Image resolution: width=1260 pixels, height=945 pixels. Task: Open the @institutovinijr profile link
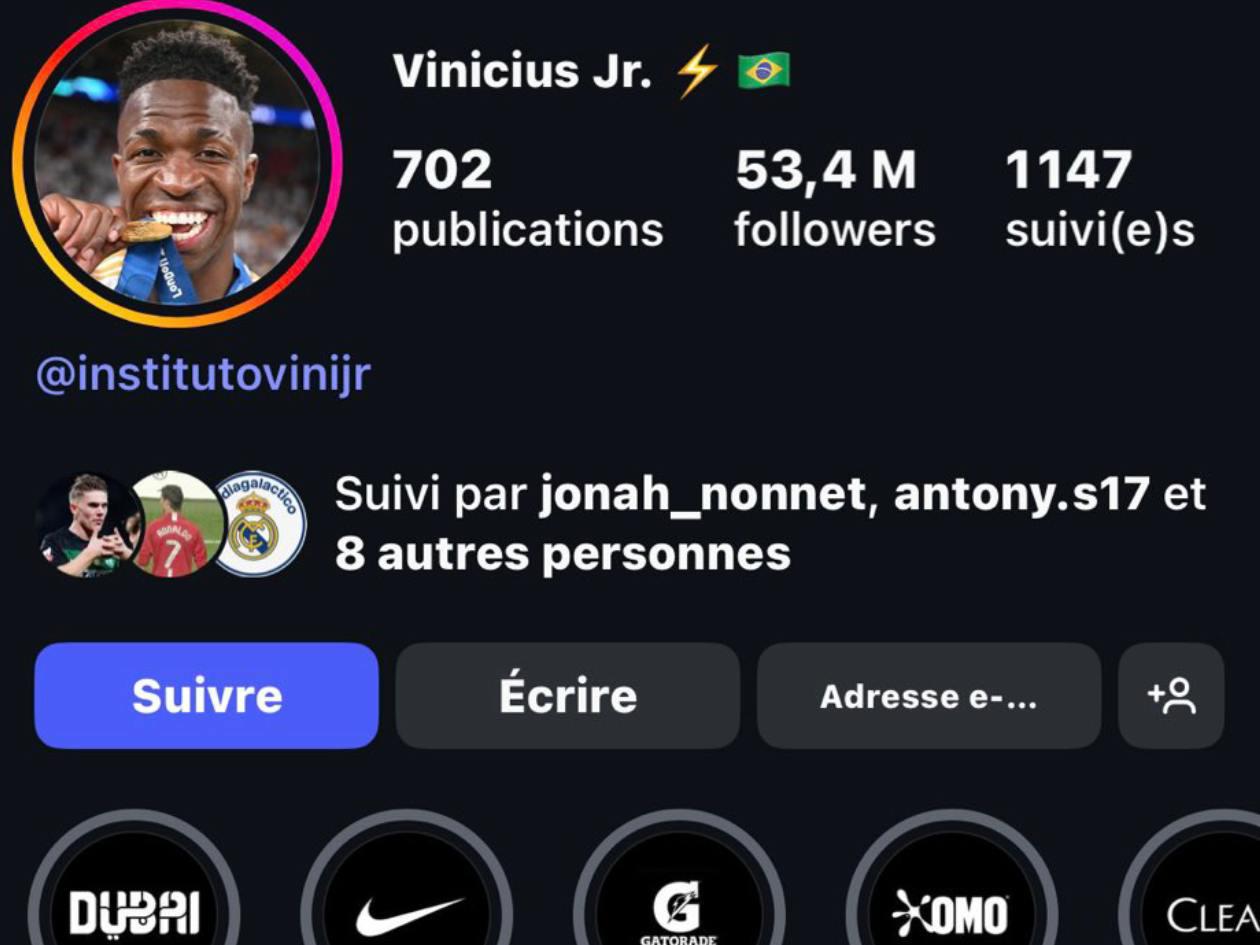tap(203, 375)
